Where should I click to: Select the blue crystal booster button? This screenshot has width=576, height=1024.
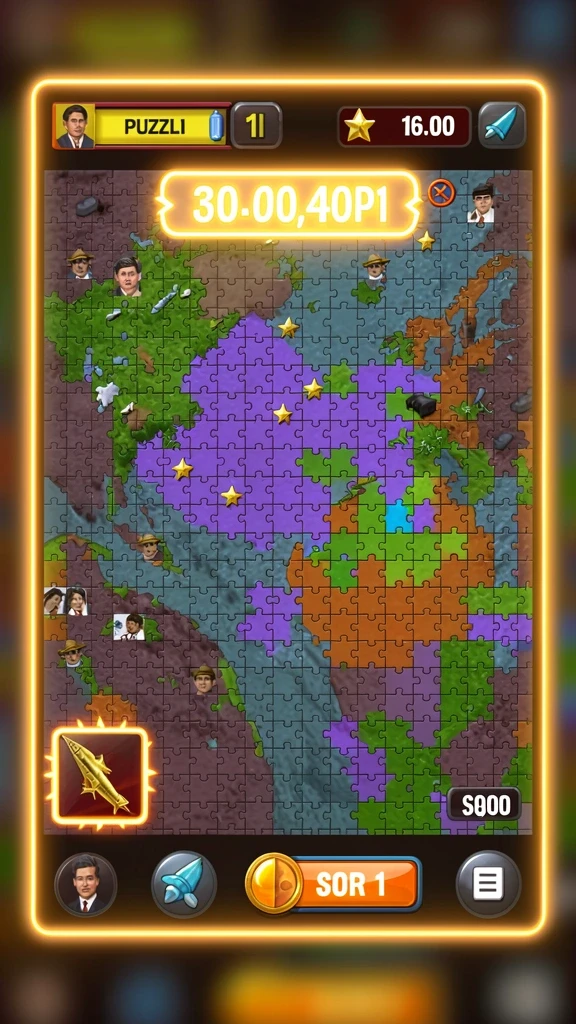pyautogui.click(x=184, y=884)
